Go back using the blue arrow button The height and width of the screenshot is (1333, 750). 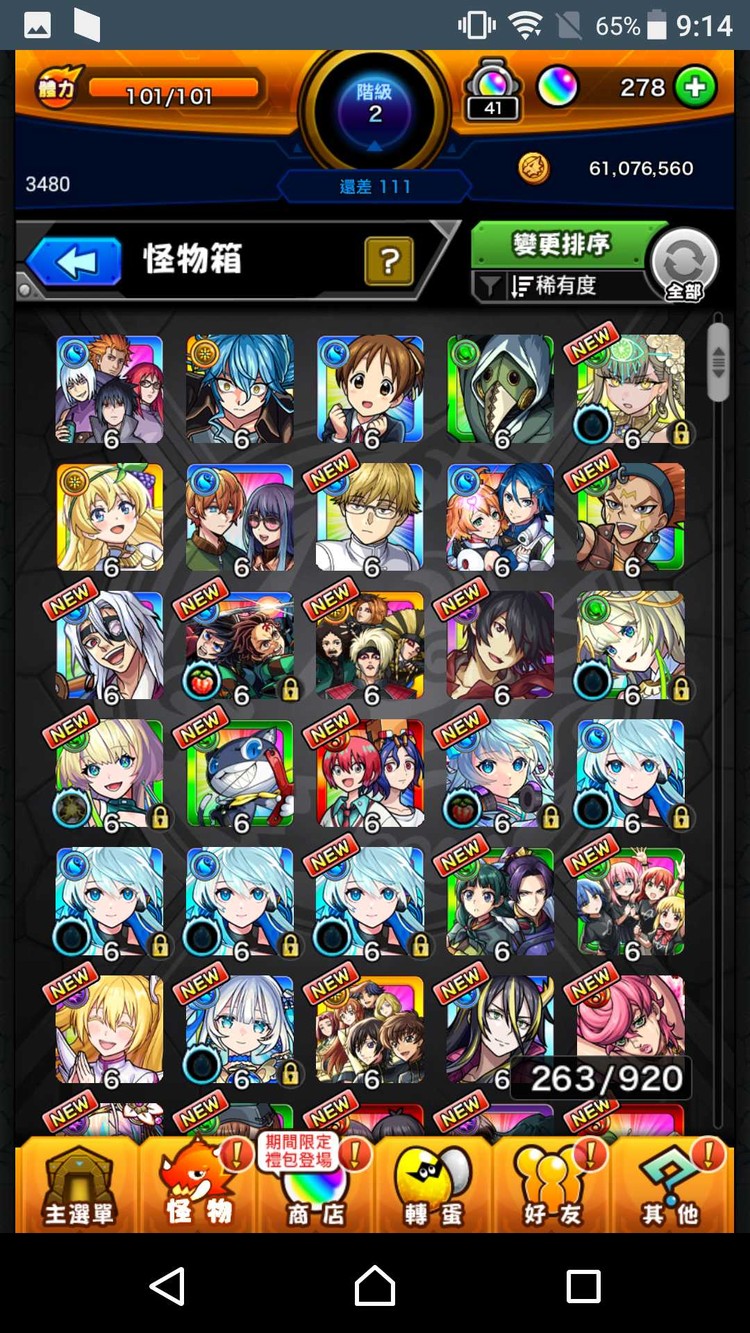click(74, 262)
